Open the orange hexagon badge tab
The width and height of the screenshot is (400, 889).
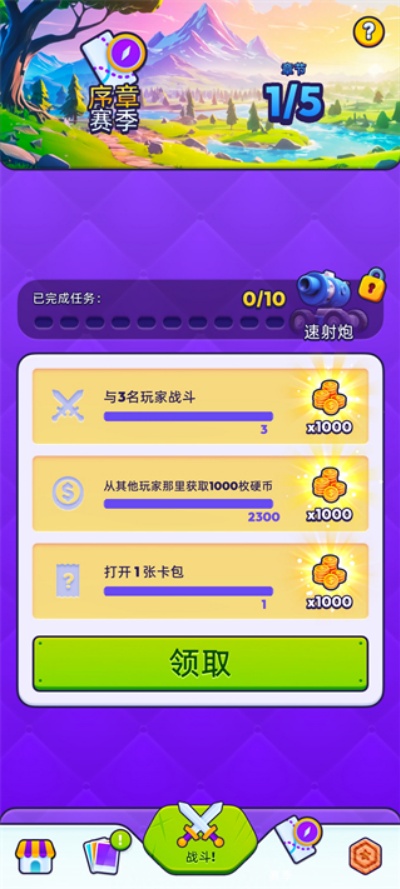[364, 856]
